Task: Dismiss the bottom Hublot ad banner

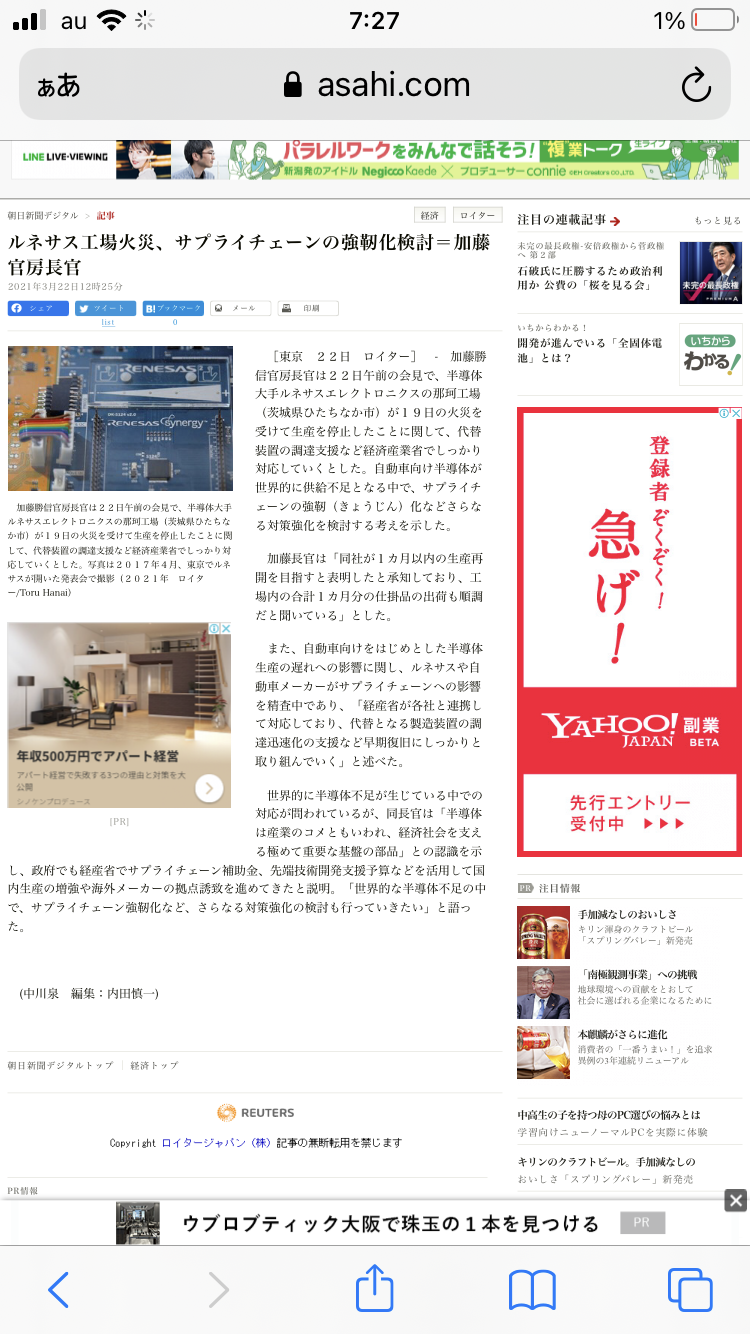Action: [x=735, y=1200]
